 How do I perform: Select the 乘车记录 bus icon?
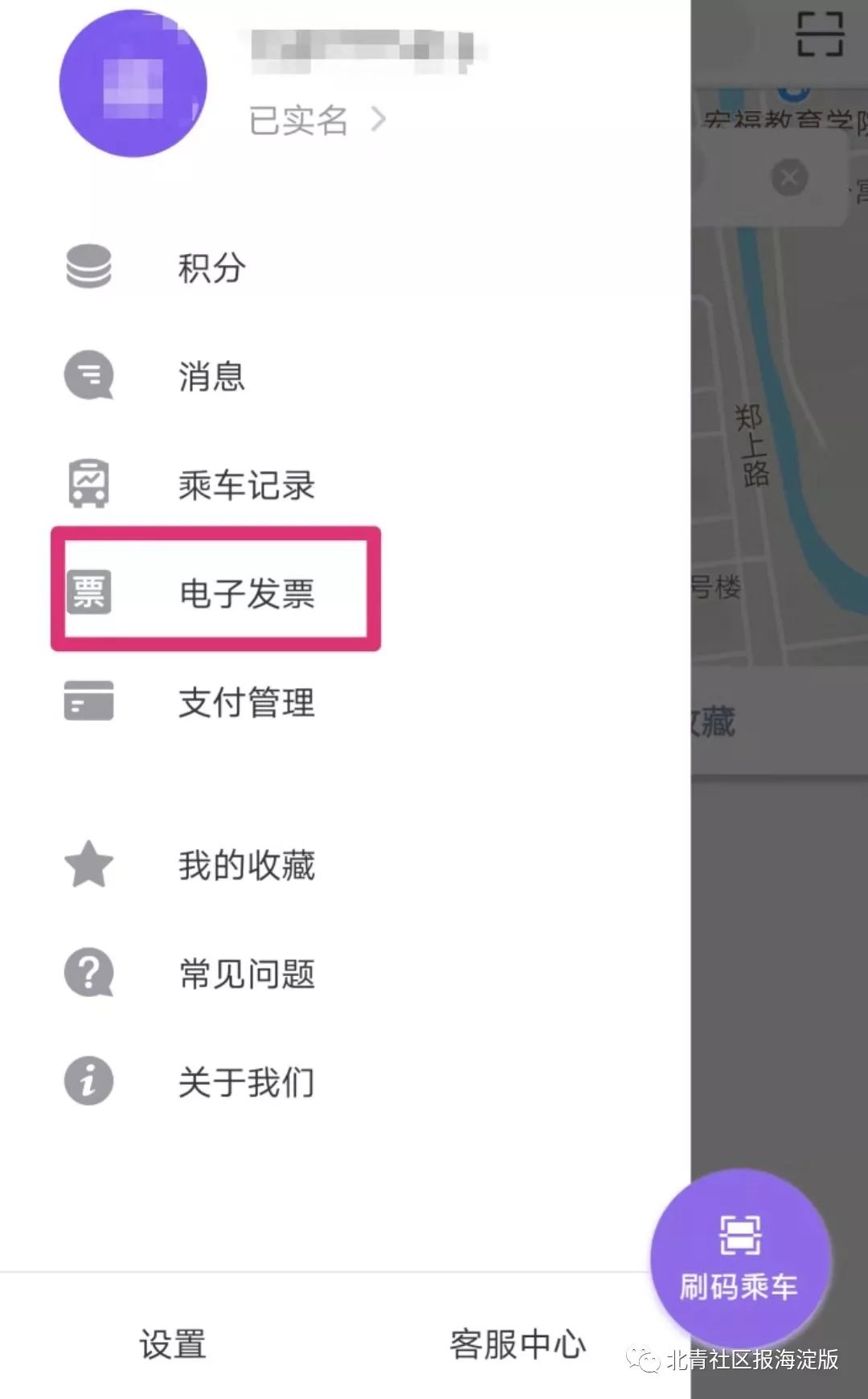88,483
